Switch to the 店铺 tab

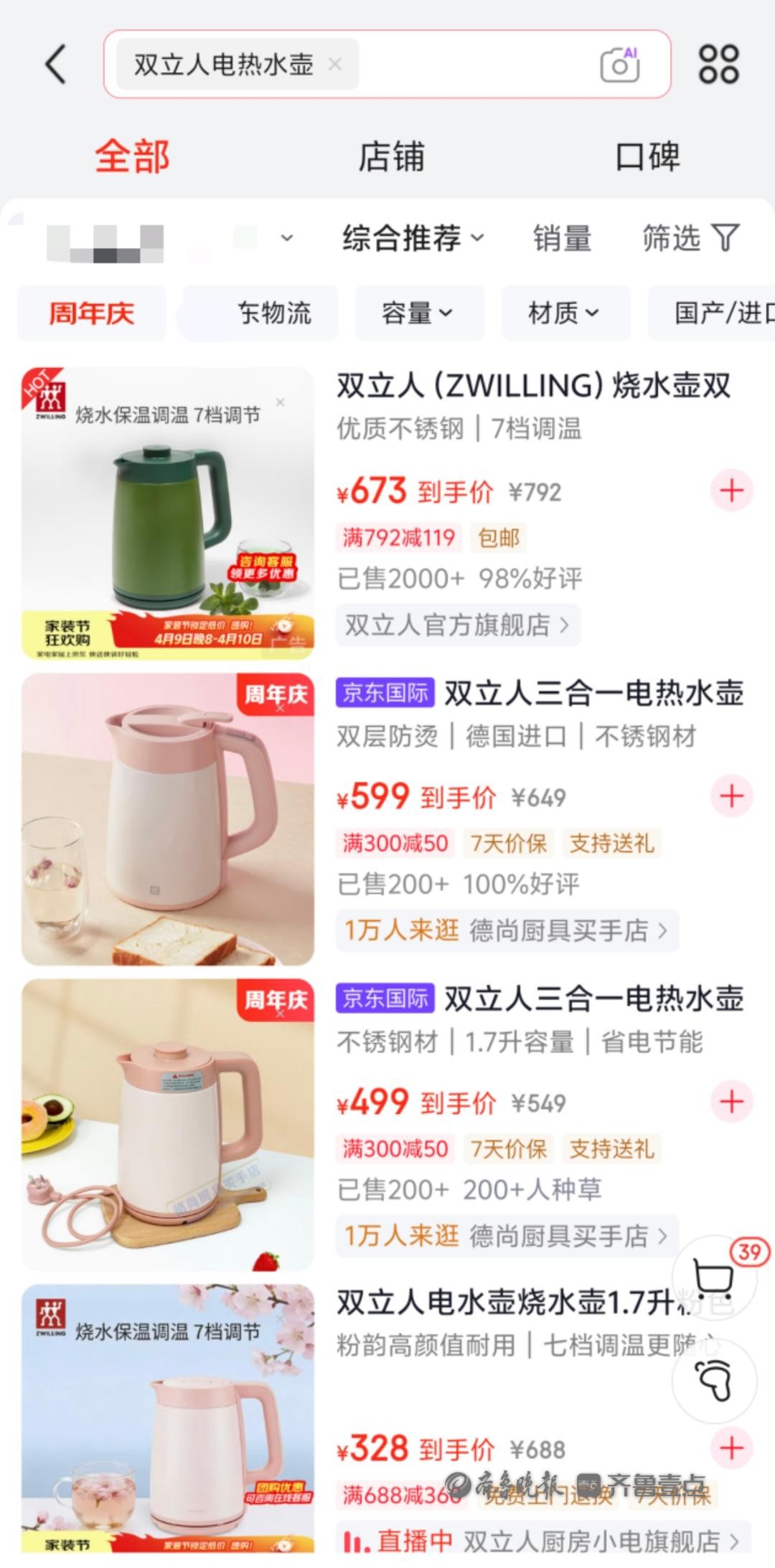(391, 157)
